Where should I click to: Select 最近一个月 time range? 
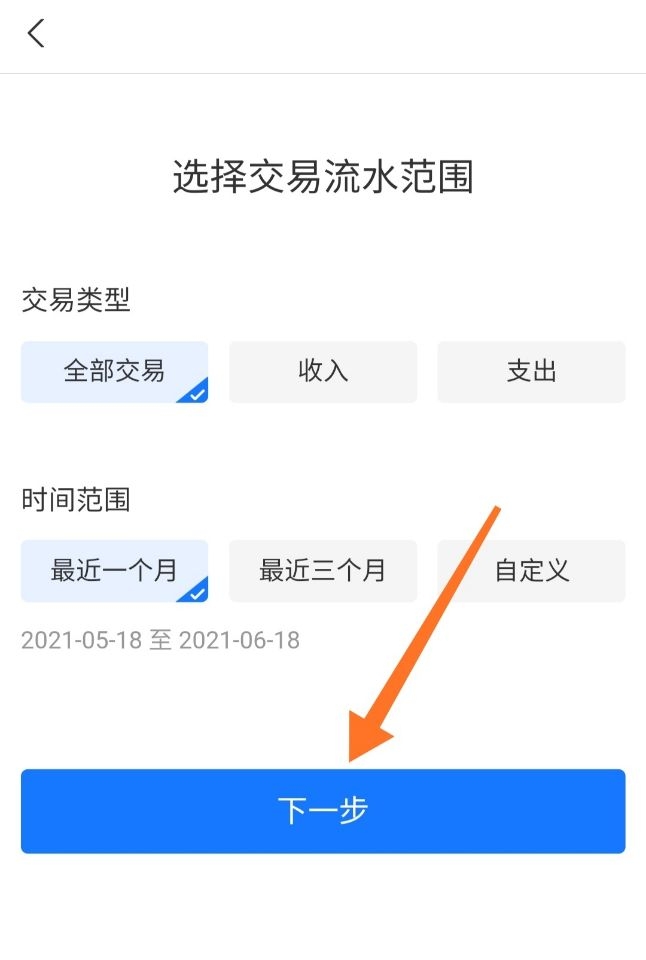coord(114,571)
